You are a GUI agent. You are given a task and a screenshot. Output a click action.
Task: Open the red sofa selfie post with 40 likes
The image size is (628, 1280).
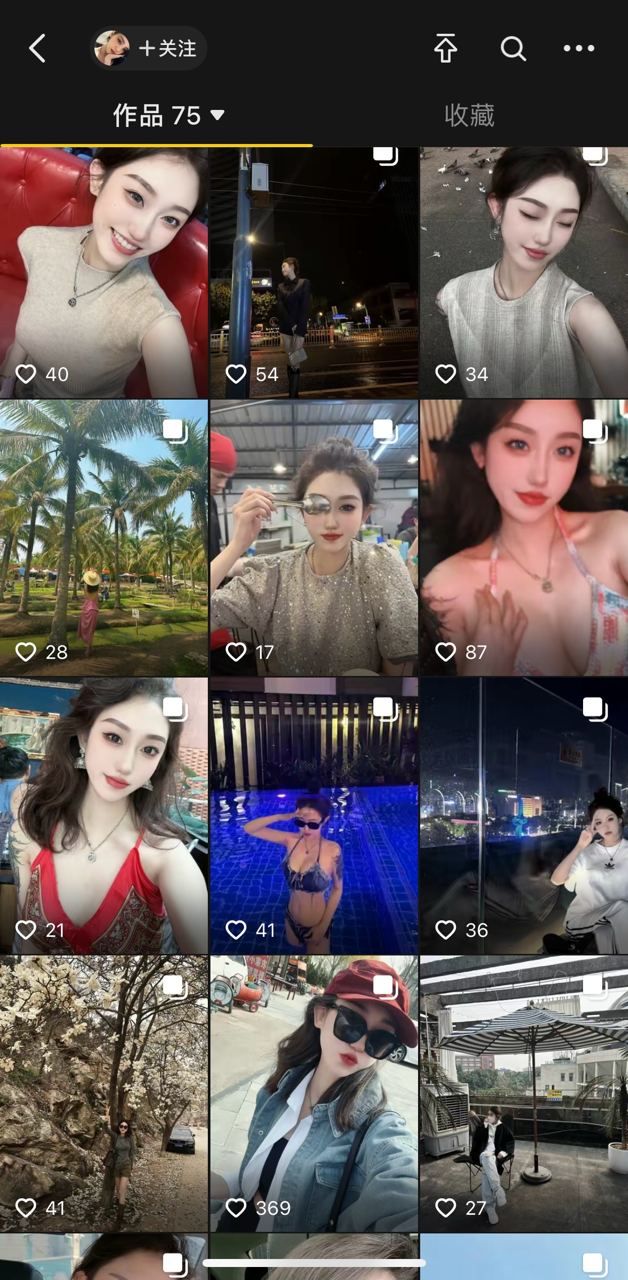[104, 272]
